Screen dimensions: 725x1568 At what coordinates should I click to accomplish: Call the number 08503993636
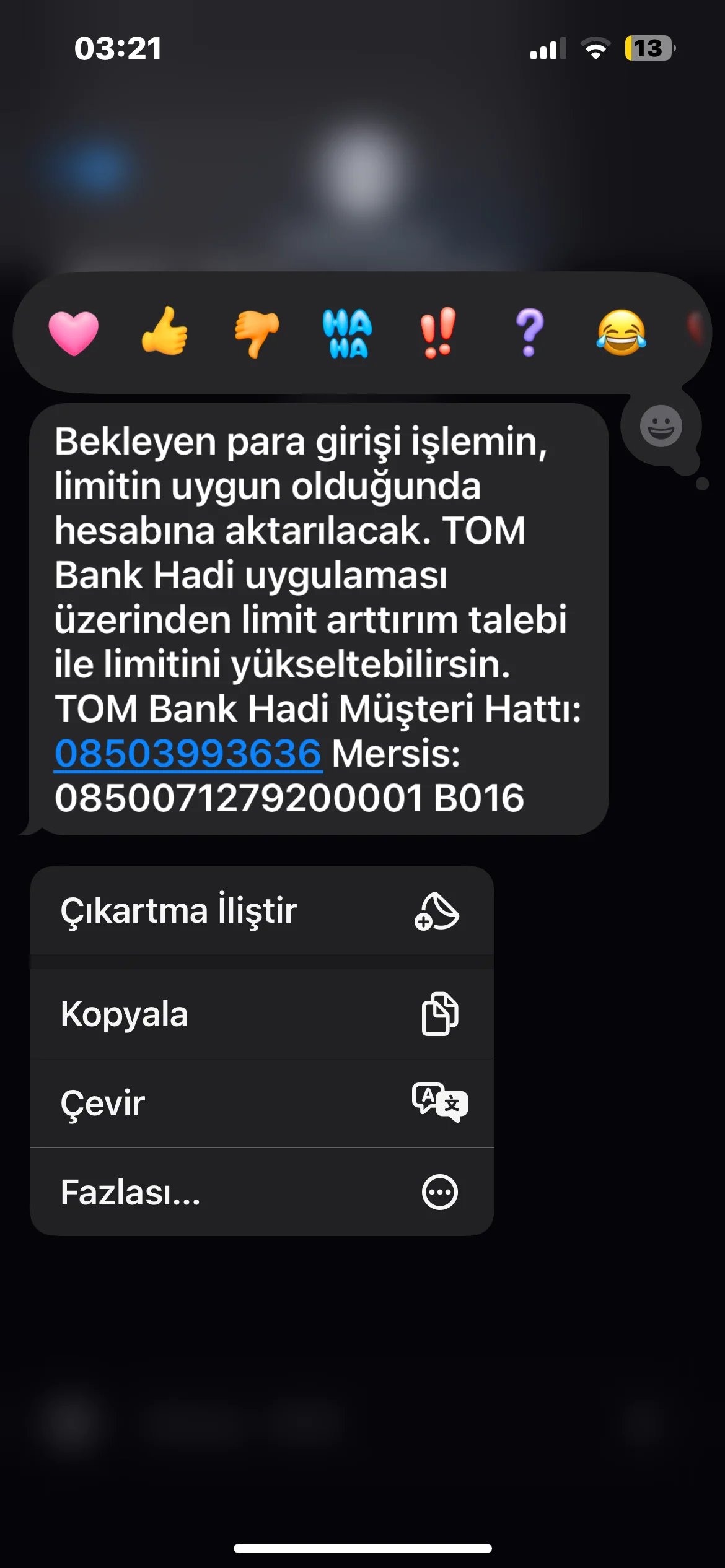[188, 754]
